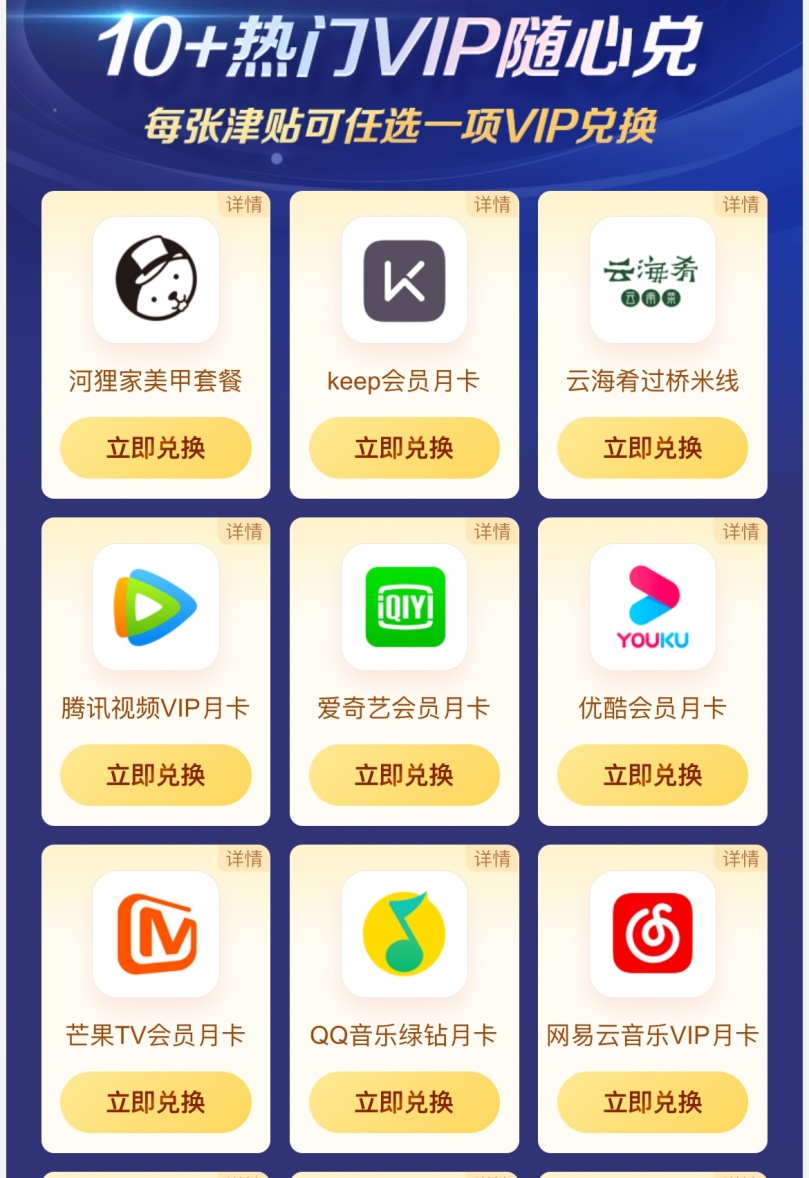Image resolution: width=809 pixels, height=1178 pixels.
Task: Redeem 腾讯视频VIP月卡 now
Action: click(155, 775)
